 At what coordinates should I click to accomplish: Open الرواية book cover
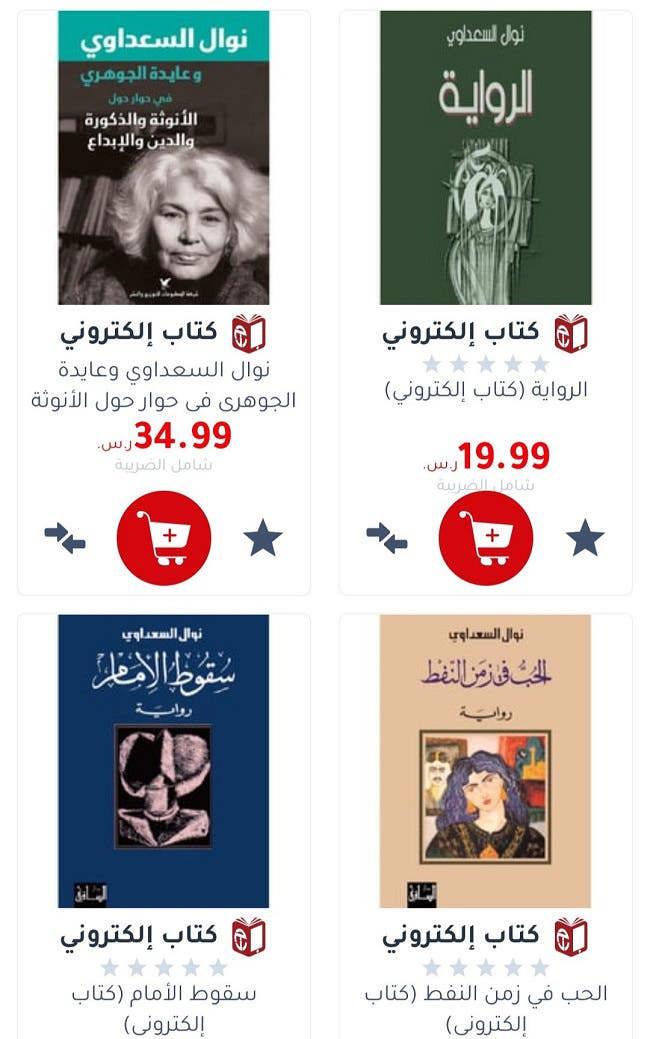point(485,158)
